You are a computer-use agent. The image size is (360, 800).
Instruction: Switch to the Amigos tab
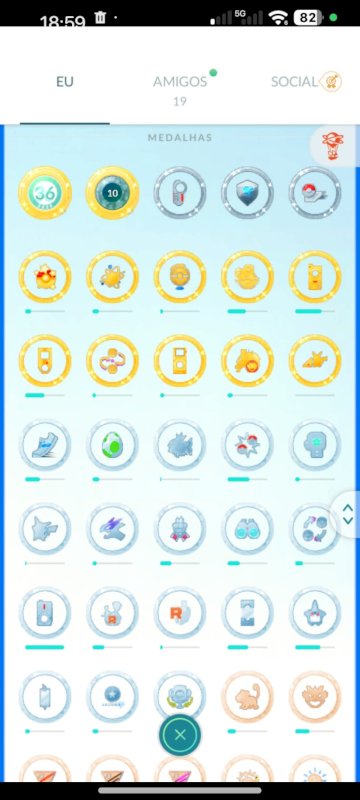click(x=179, y=82)
